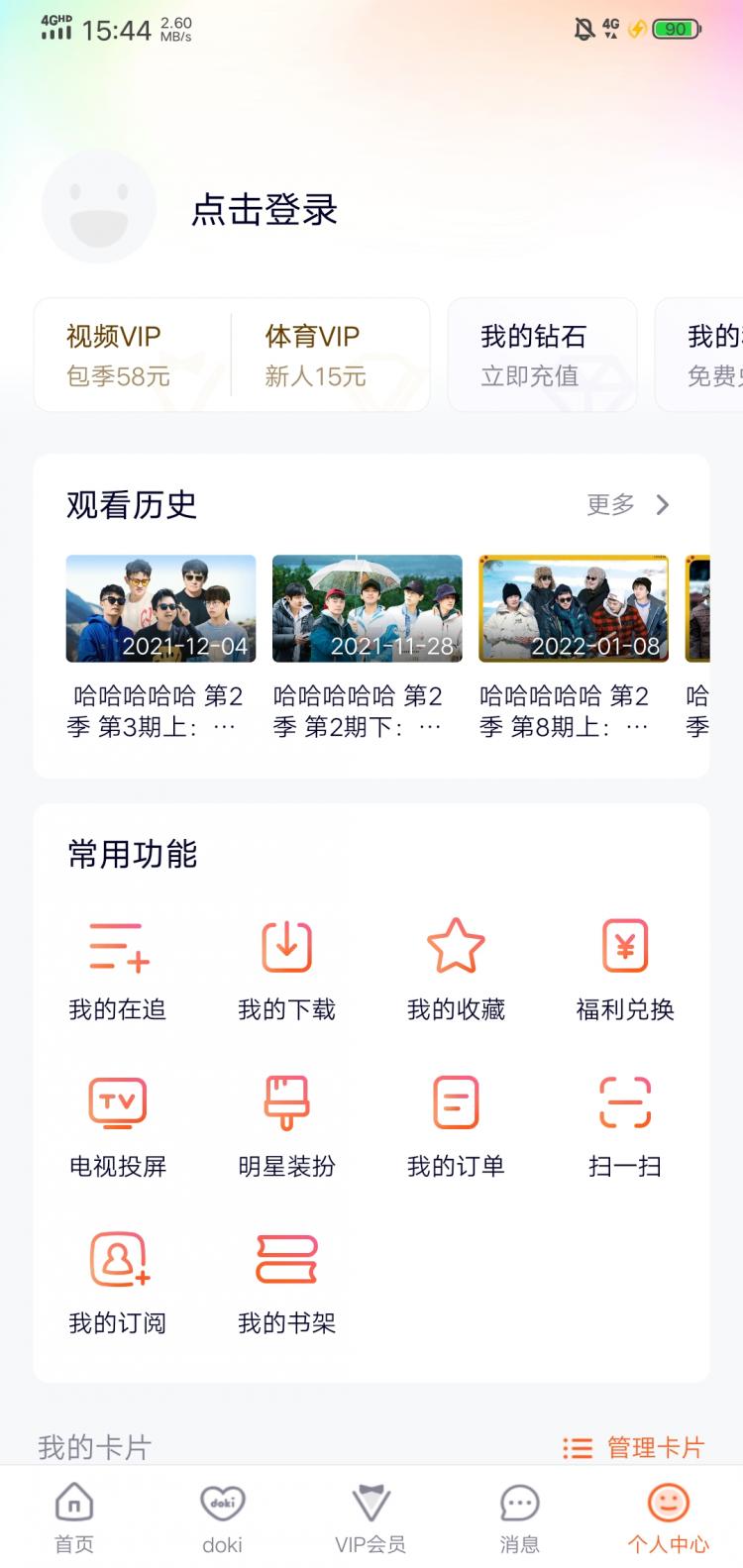Open the 消息 messages tab
This screenshot has height=1568, width=743.
(519, 1516)
